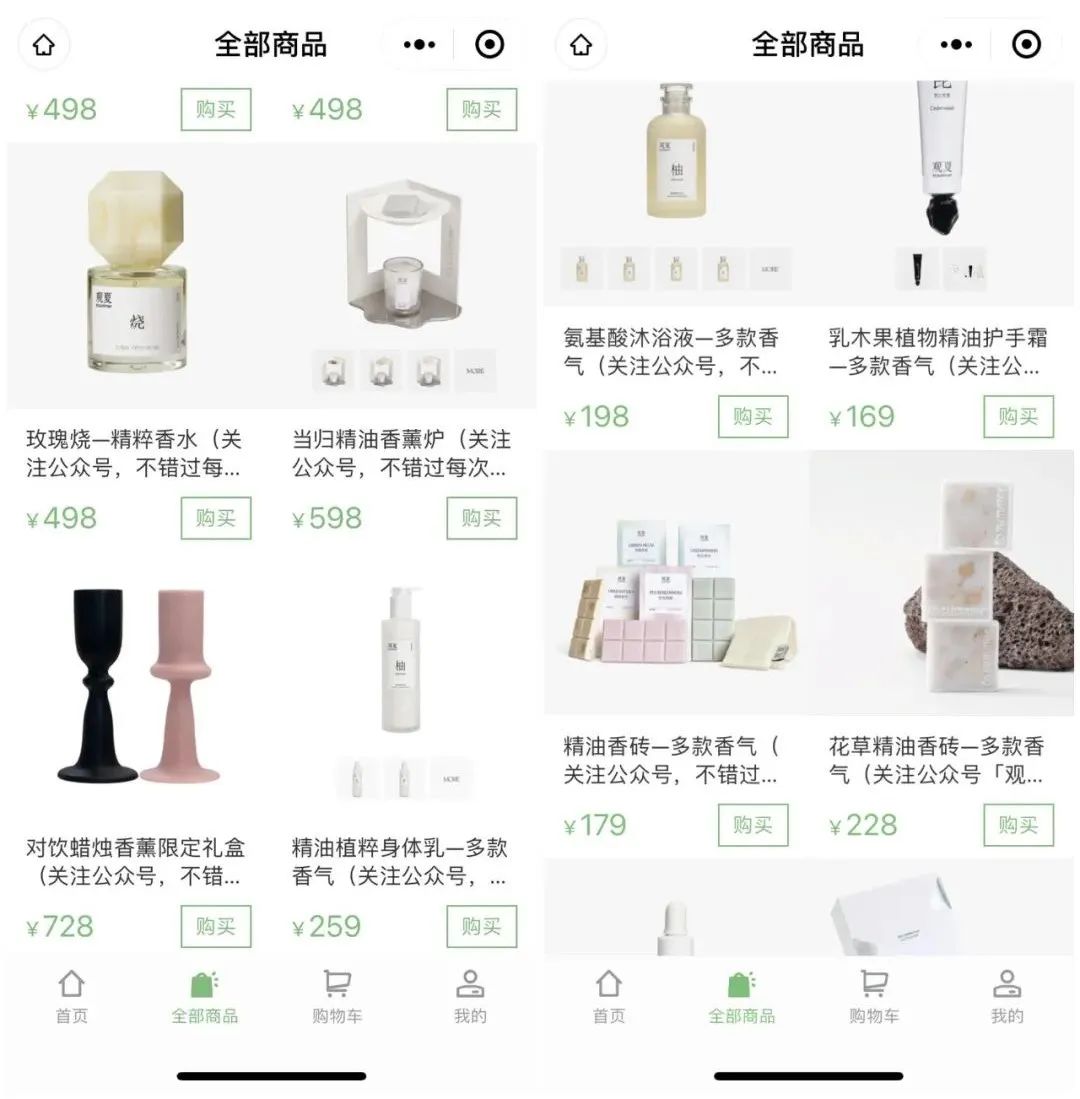Buy the 精油植粹身体乳
This screenshot has height=1099, width=1080.
click(x=481, y=926)
